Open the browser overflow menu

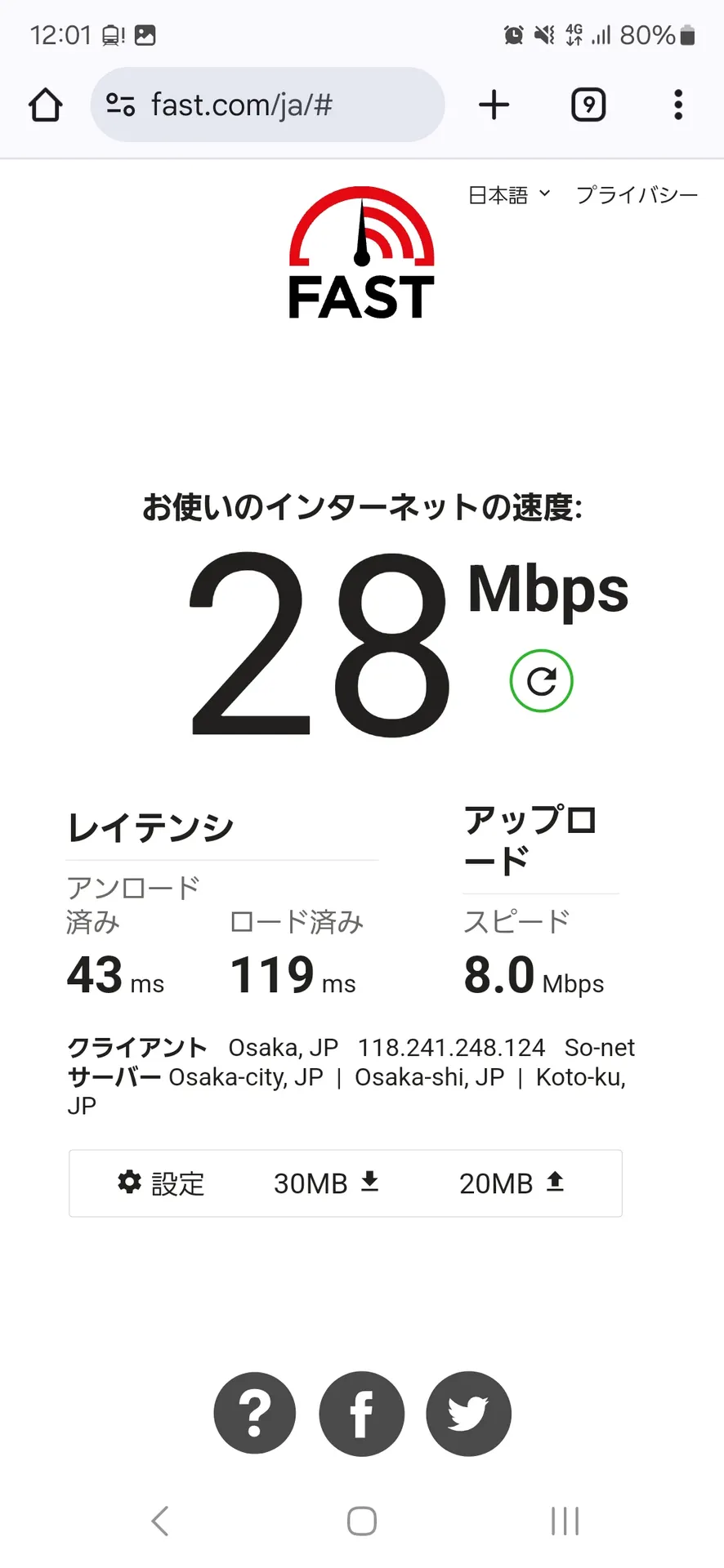(x=677, y=105)
